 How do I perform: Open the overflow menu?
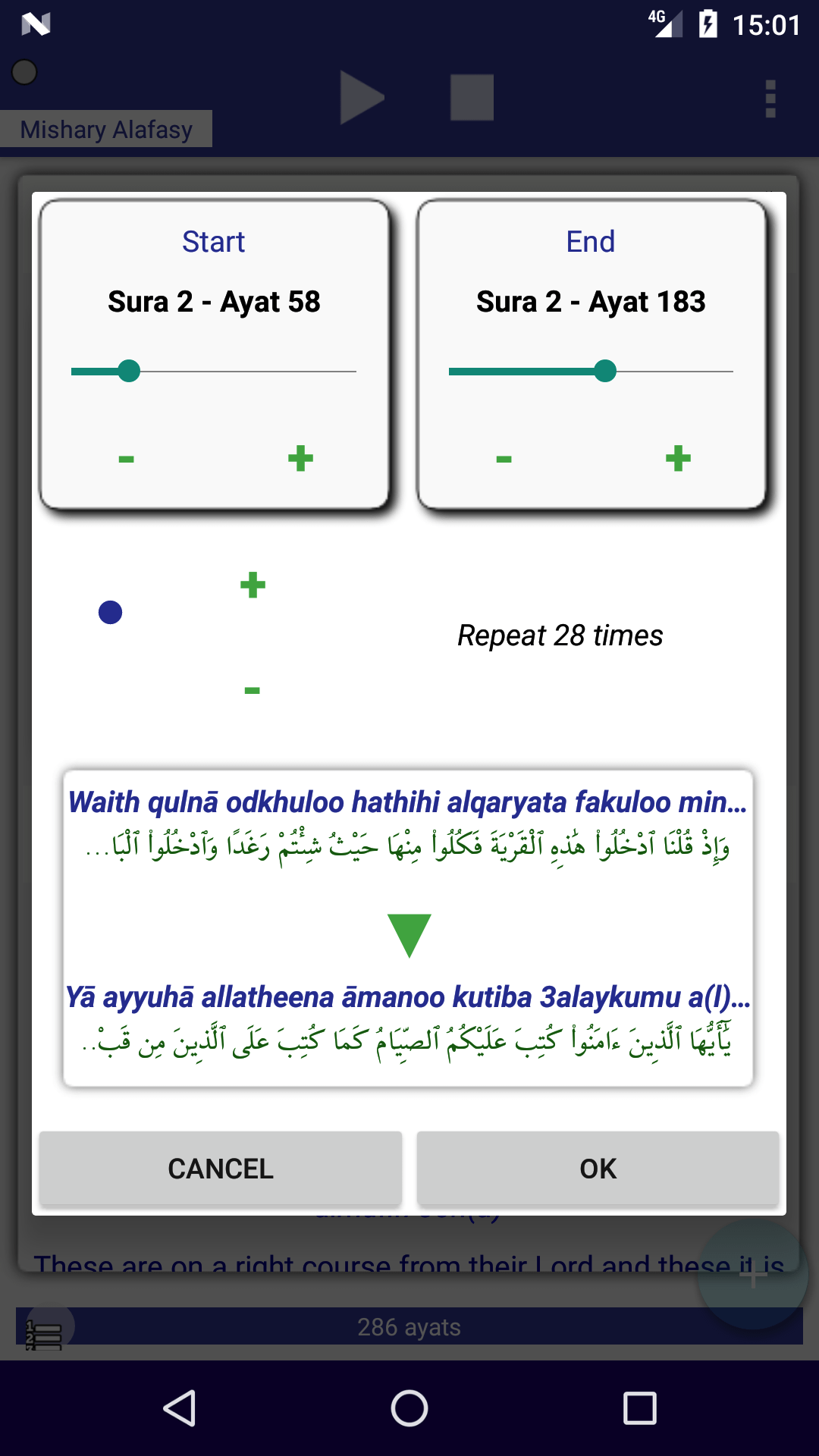pyautogui.click(x=771, y=97)
